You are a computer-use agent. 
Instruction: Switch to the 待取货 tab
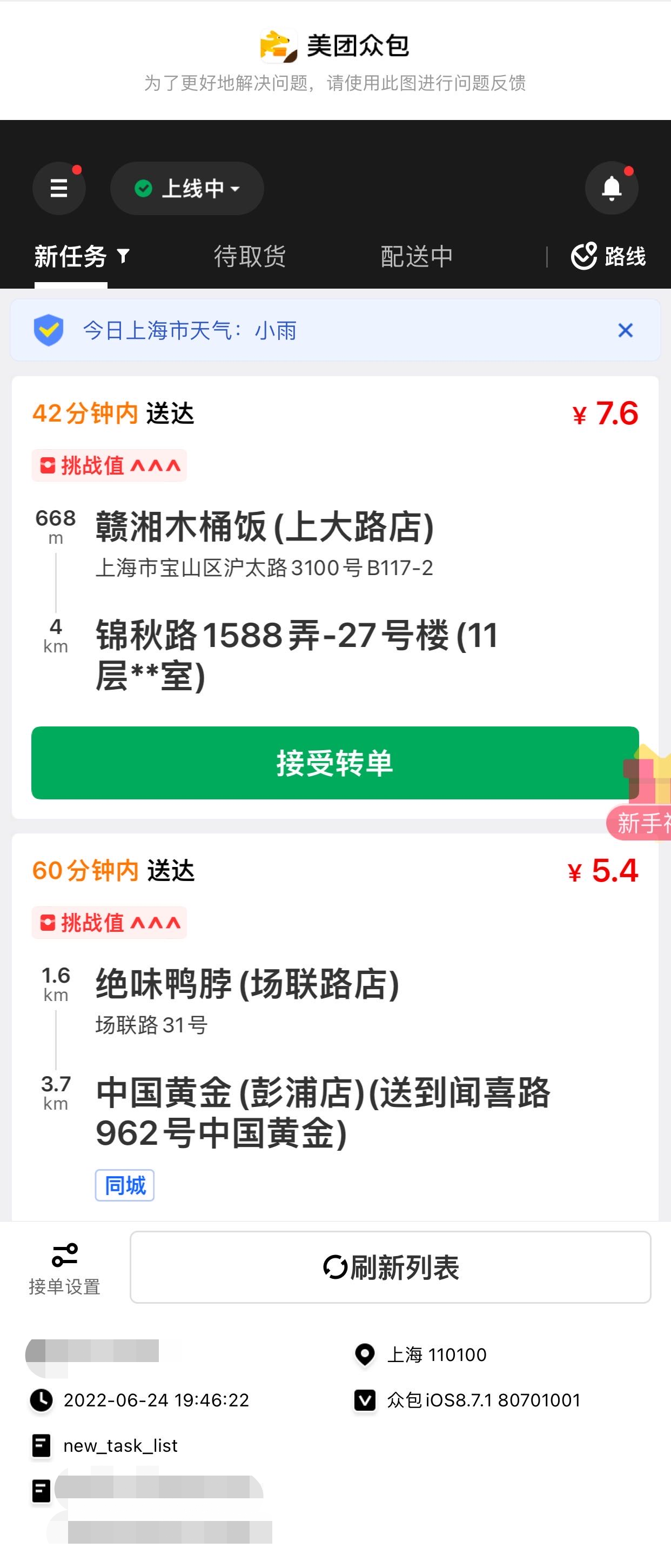pyautogui.click(x=250, y=256)
